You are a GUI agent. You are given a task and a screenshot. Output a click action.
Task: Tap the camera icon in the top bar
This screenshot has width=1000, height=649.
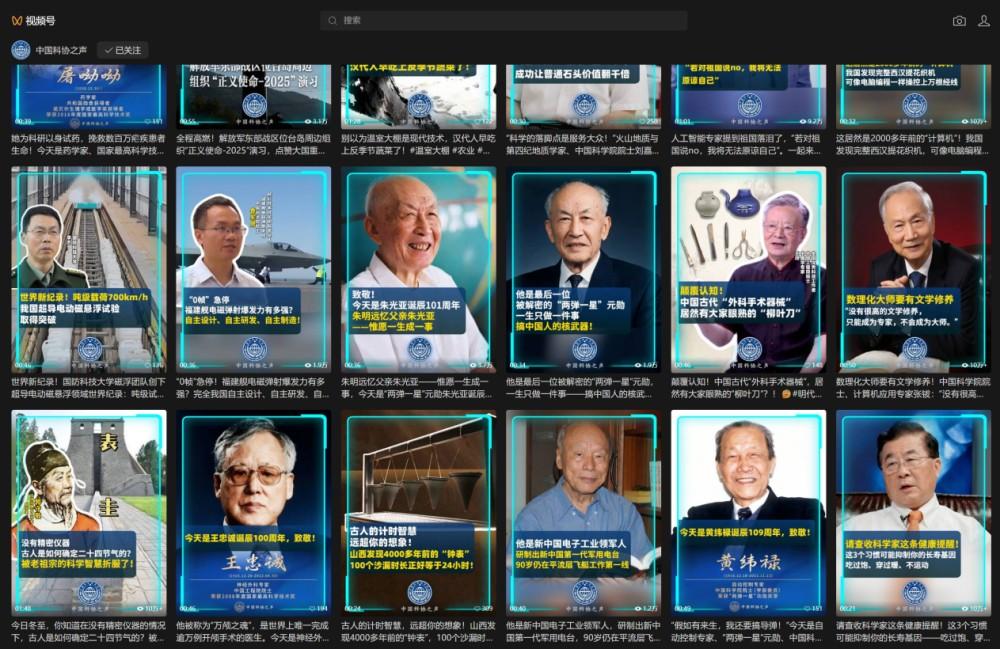pyautogui.click(x=959, y=20)
